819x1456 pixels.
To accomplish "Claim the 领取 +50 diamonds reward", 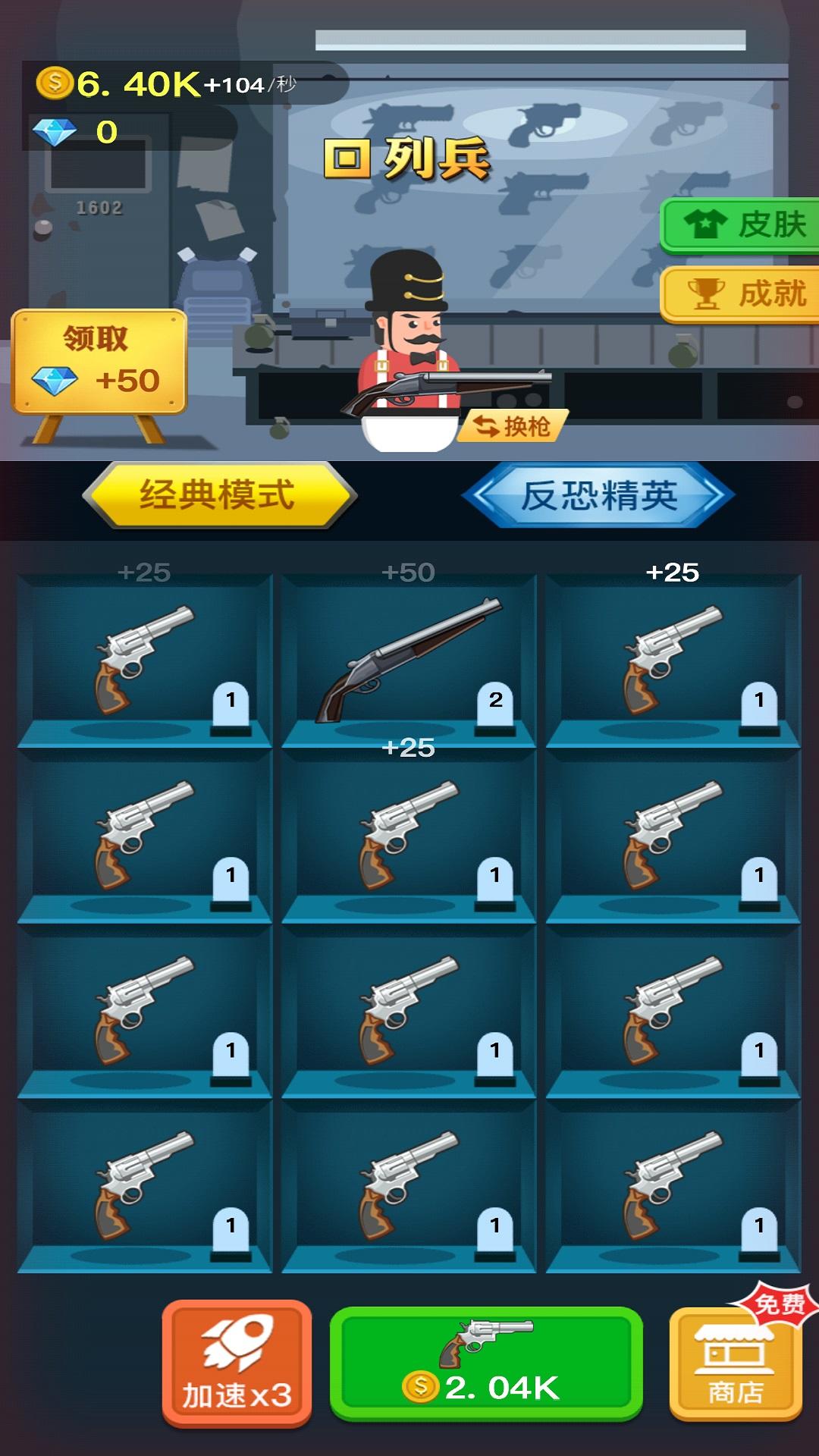I will tap(99, 362).
